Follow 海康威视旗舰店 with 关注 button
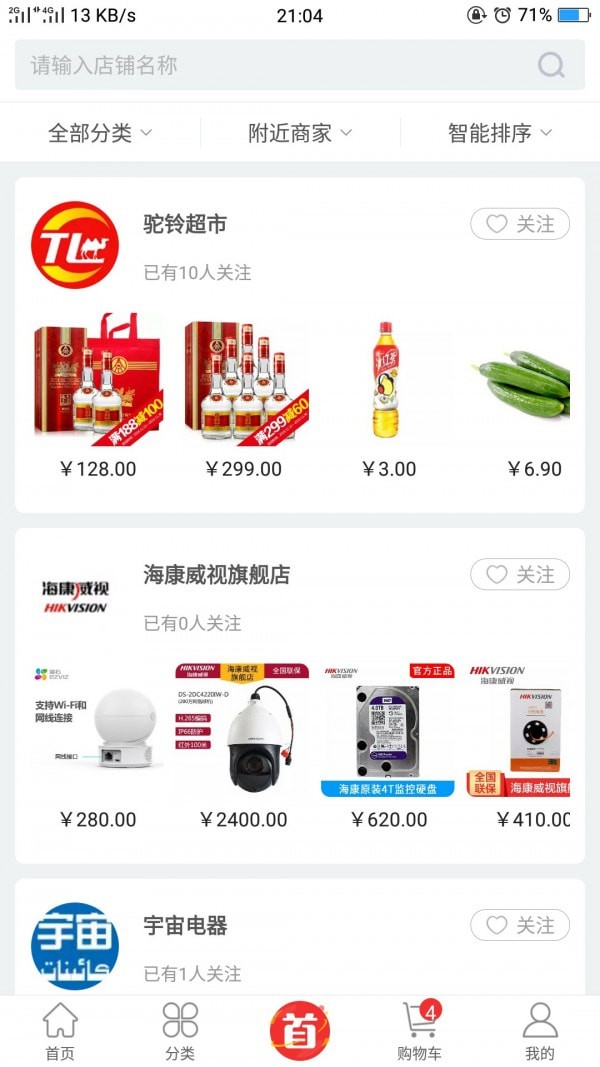This screenshot has height=1067, width=600. tap(520, 575)
